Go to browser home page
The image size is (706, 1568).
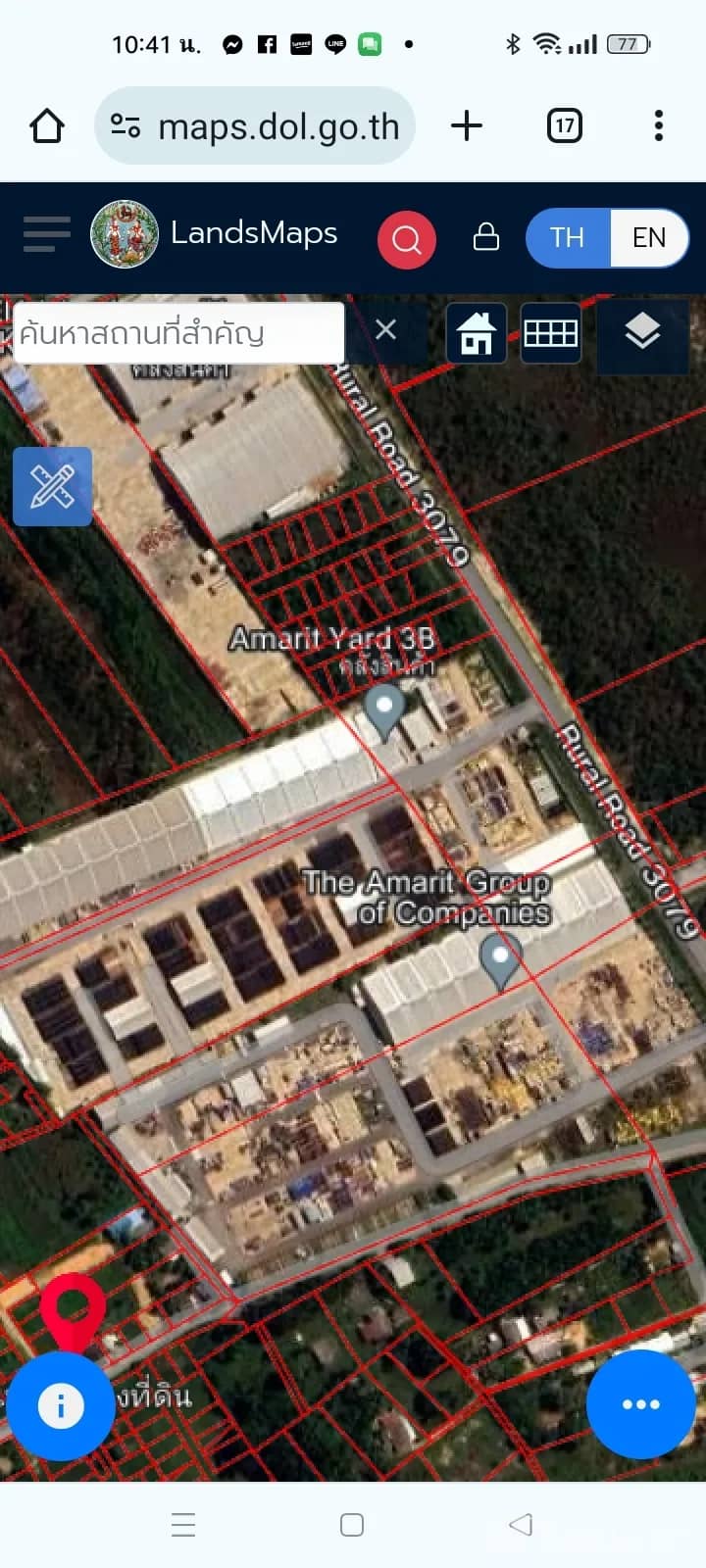point(46,125)
